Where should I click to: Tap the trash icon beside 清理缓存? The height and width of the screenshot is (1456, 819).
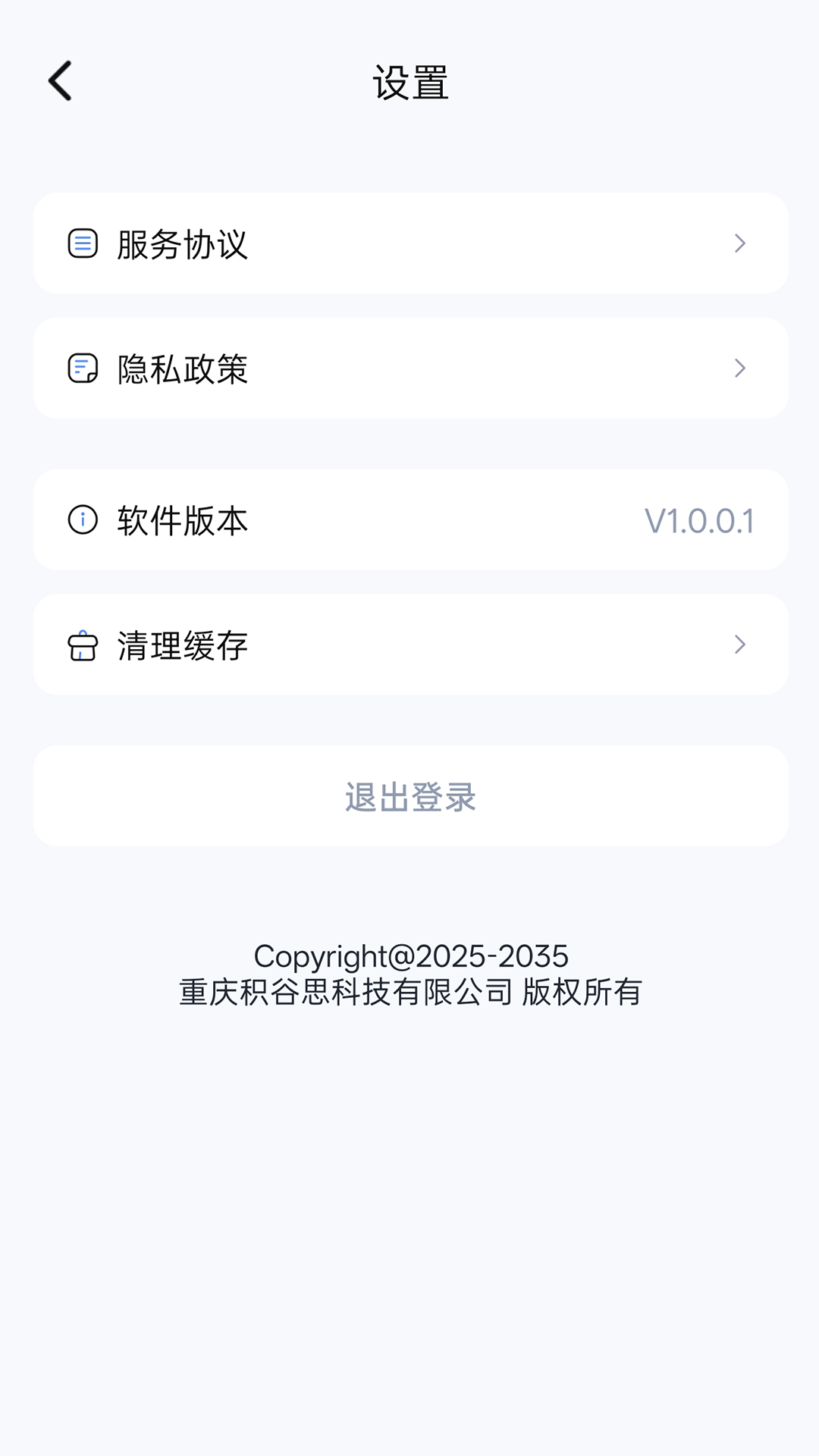coord(83,645)
